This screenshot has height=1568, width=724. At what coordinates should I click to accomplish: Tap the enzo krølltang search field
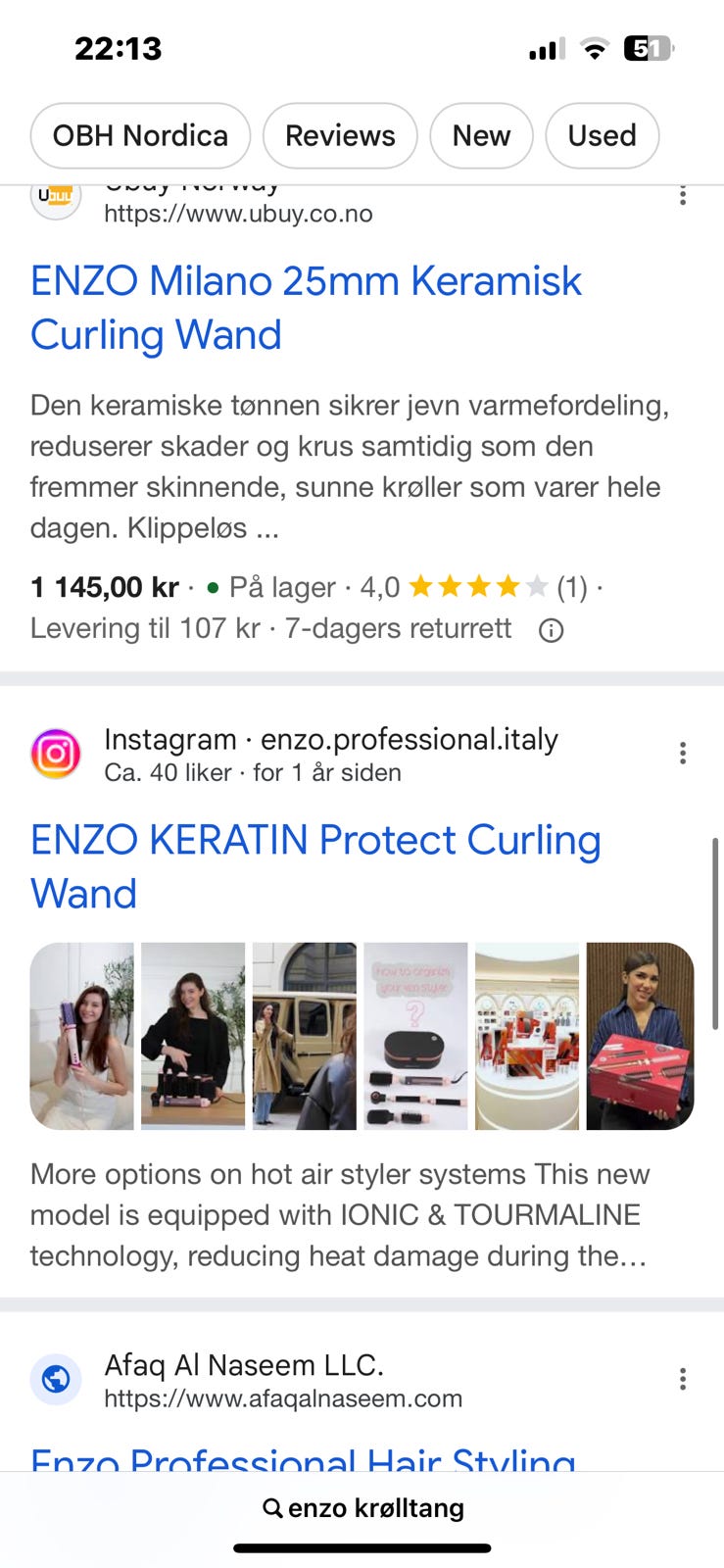tap(375, 1508)
